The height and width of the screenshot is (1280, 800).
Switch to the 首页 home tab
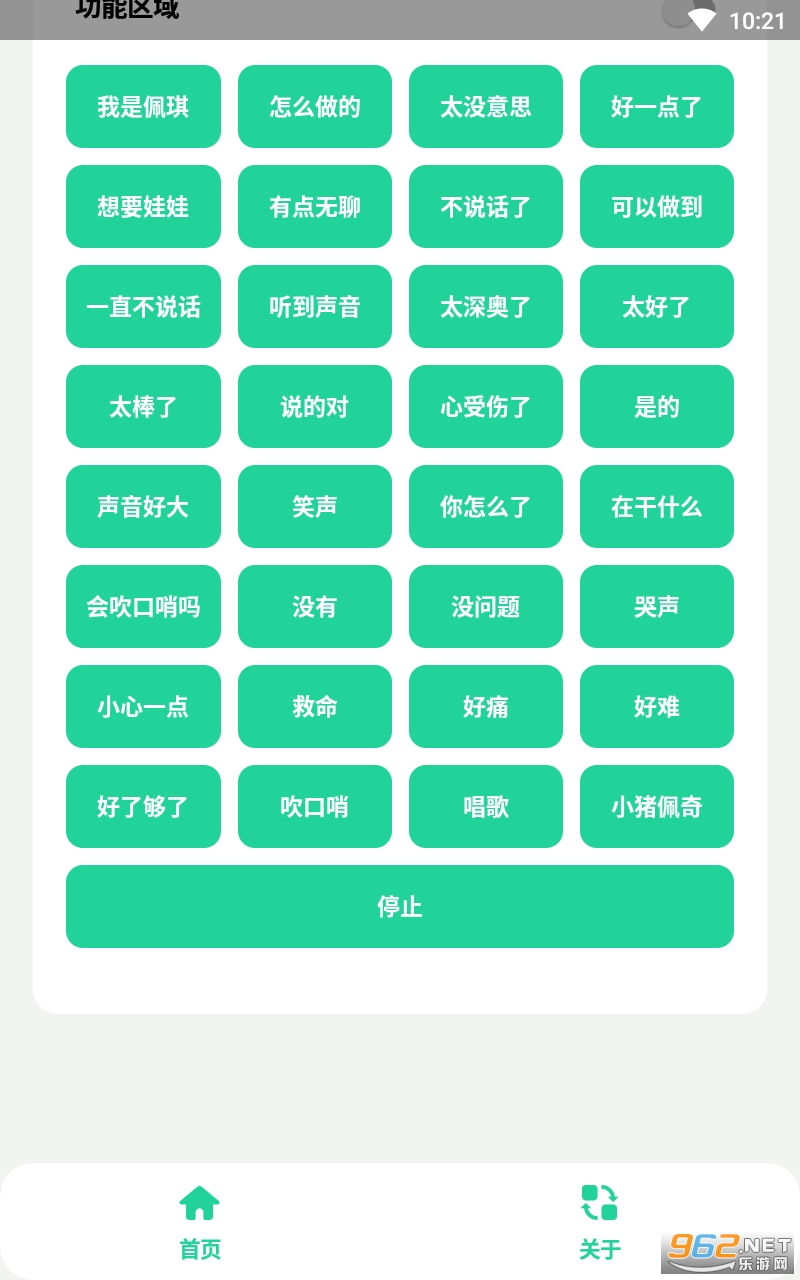coord(200,1221)
